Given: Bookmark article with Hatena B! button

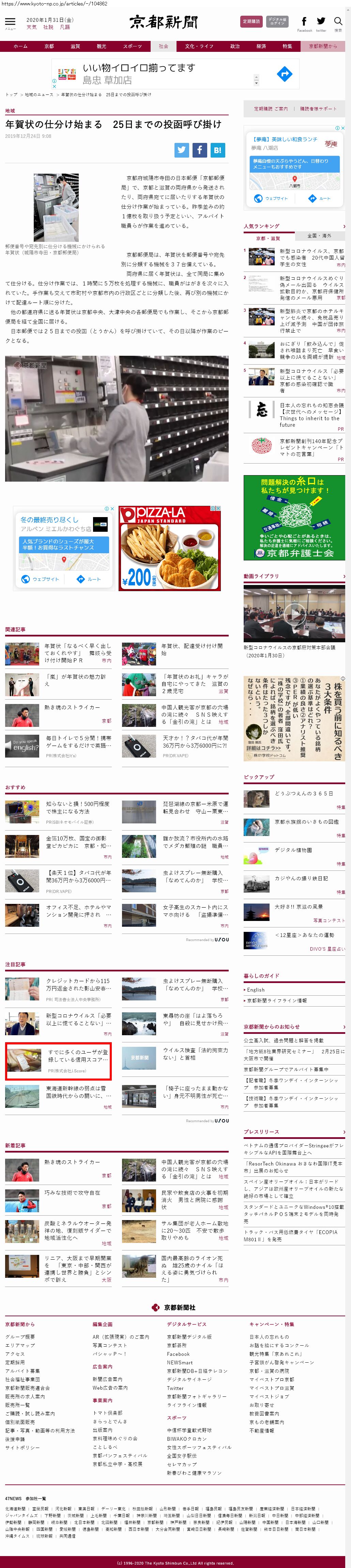Looking at the screenshot, I should pos(218,150).
